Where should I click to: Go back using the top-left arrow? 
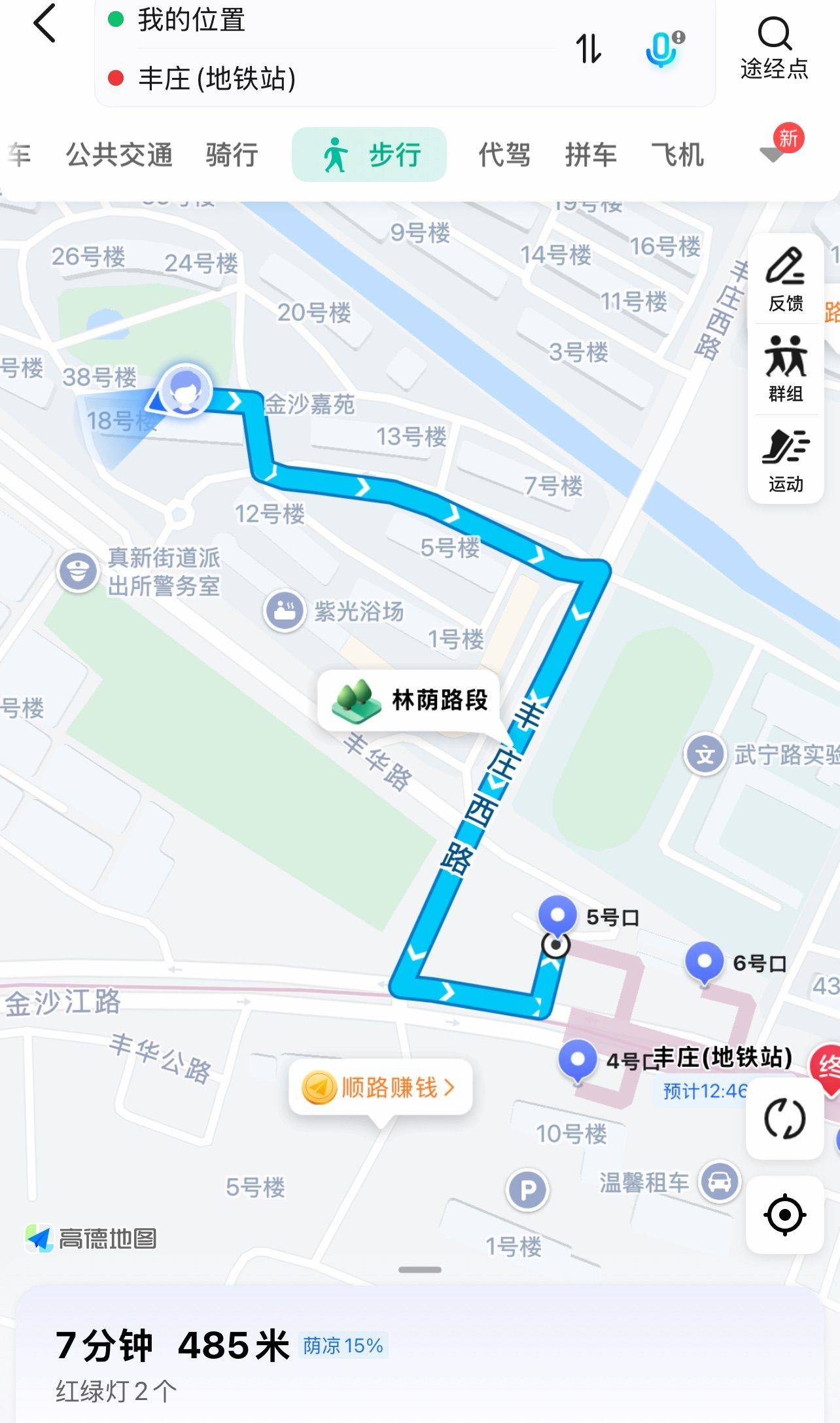[44, 24]
